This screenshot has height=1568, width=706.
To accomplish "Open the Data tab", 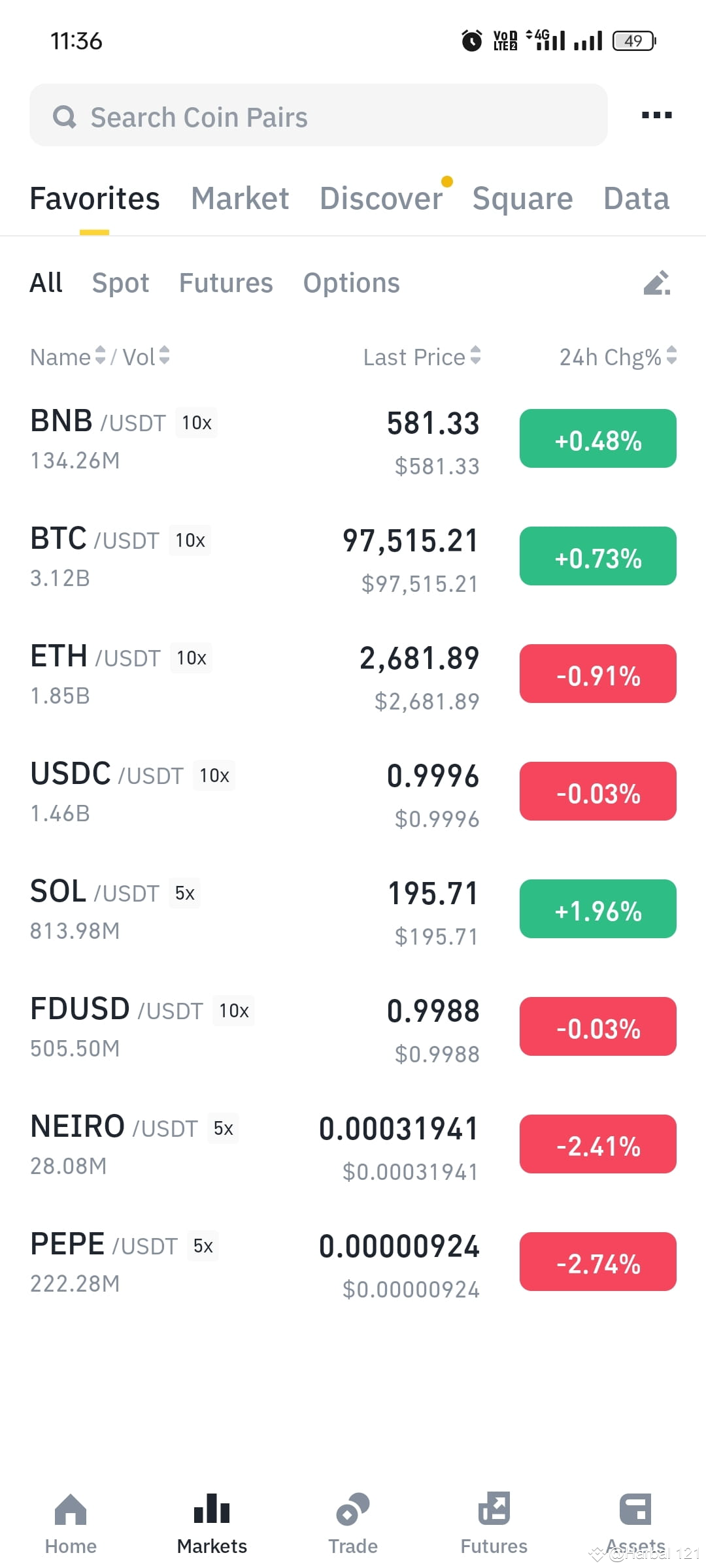I will coord(636,199).
